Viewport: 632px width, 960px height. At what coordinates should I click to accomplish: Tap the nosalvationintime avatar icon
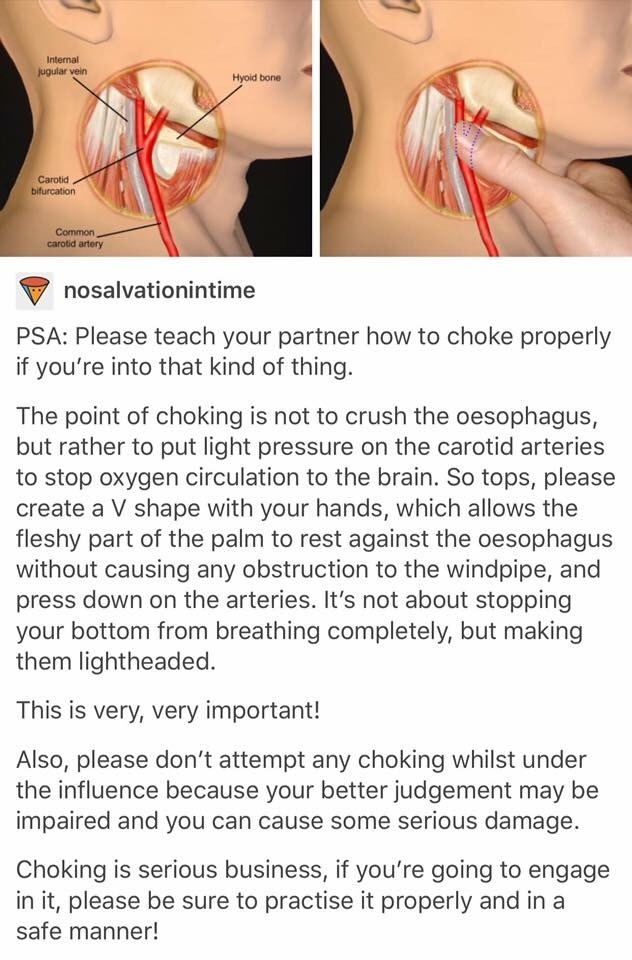[34, 290]
